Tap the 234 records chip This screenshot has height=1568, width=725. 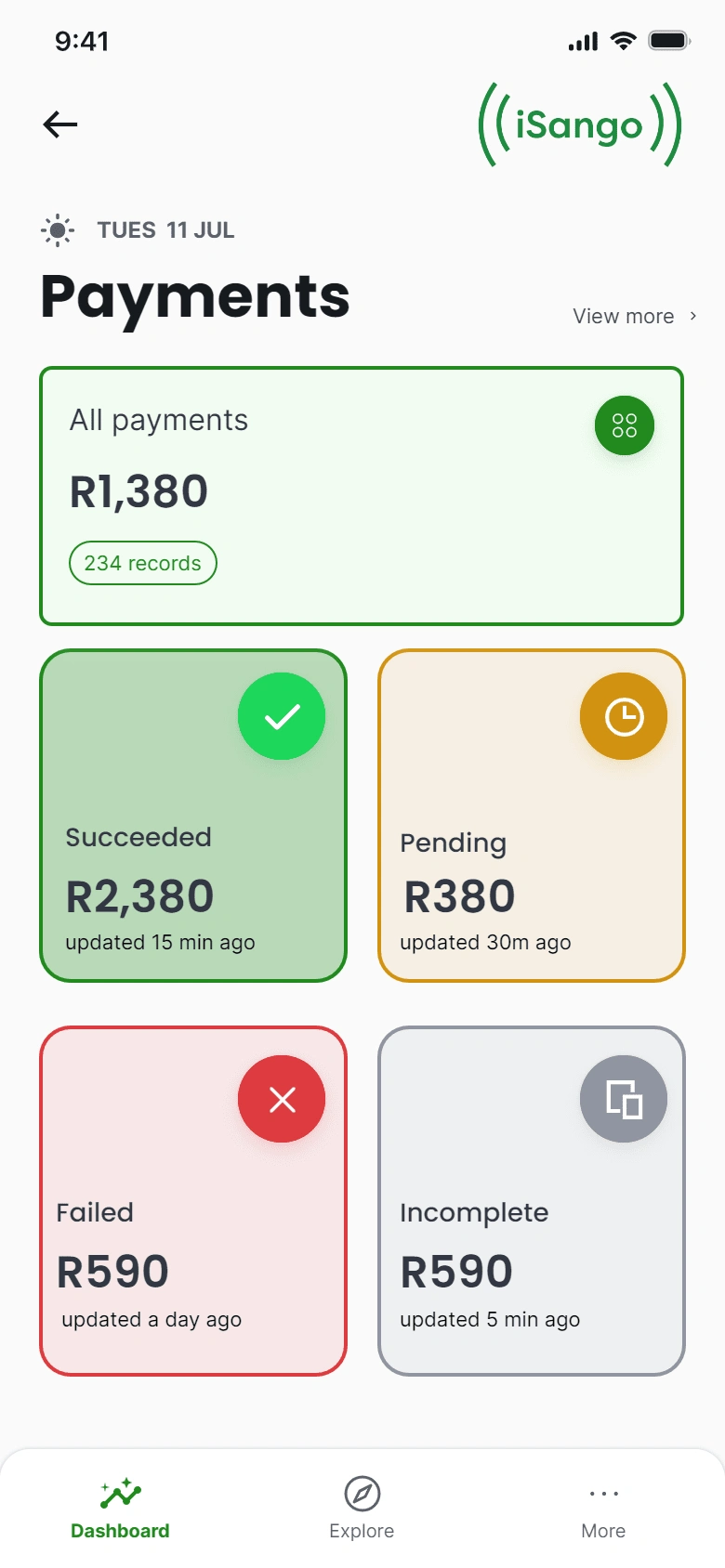tap(143, 563)
